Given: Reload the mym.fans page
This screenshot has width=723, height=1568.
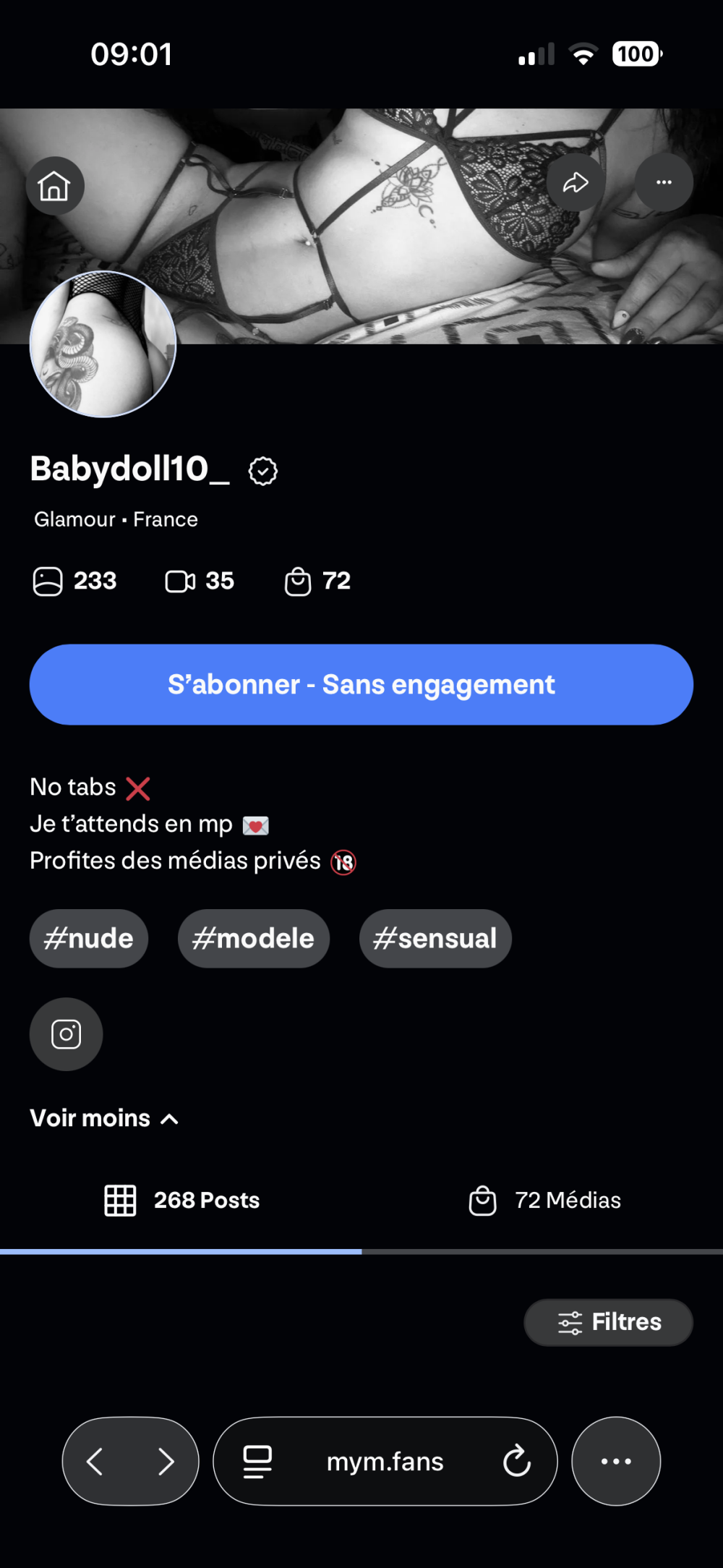Looking at the screenshot, I should coord(517,1461).
